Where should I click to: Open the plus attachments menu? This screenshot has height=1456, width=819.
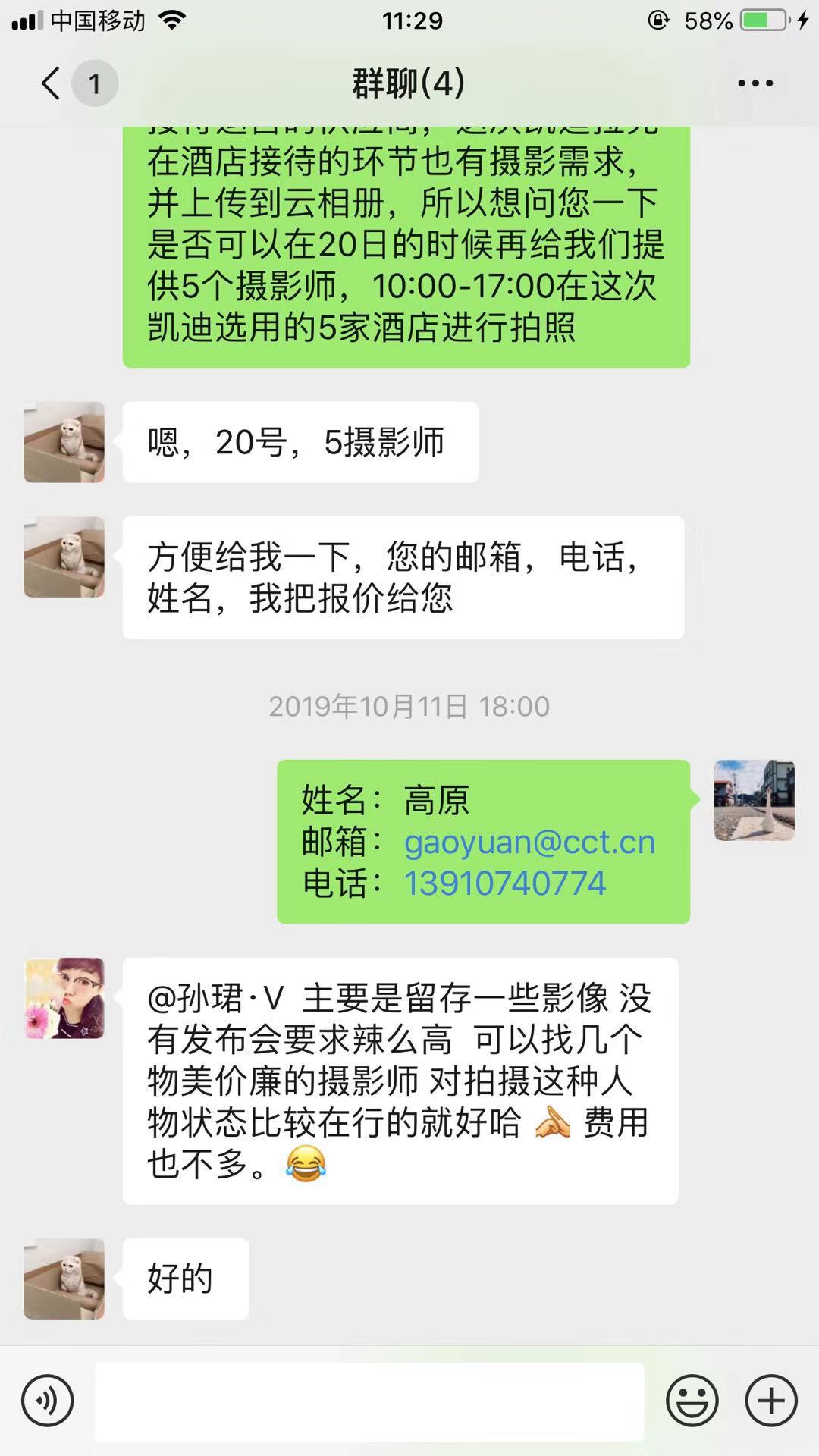click(x=771, y=1401)
